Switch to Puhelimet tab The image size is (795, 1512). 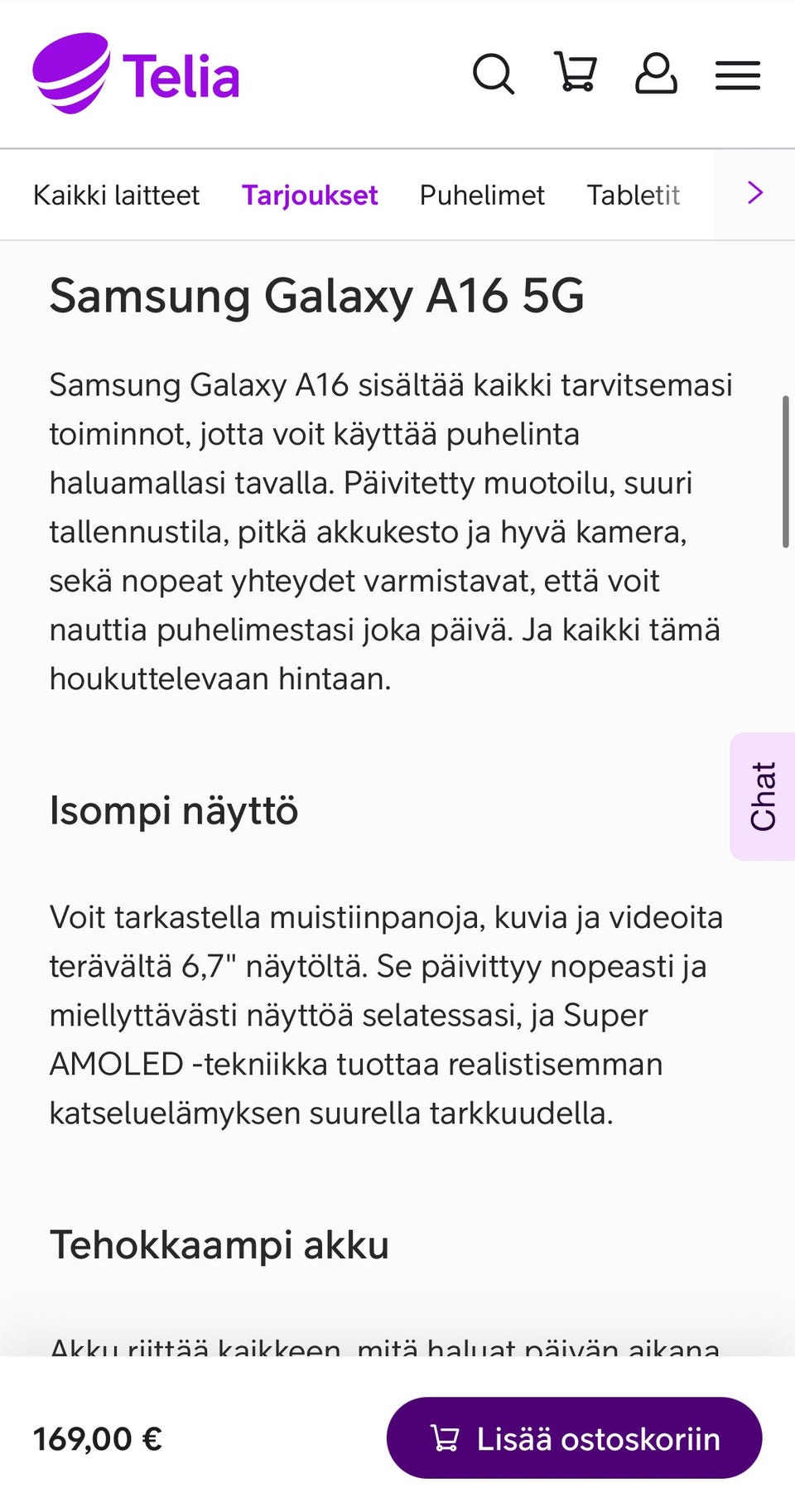coord(482,195)
